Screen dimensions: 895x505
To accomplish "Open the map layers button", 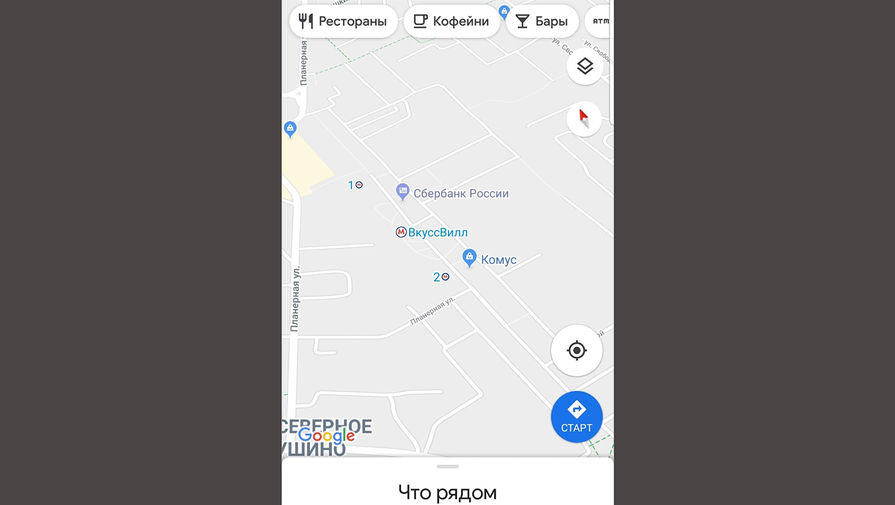I will [585, 66].
